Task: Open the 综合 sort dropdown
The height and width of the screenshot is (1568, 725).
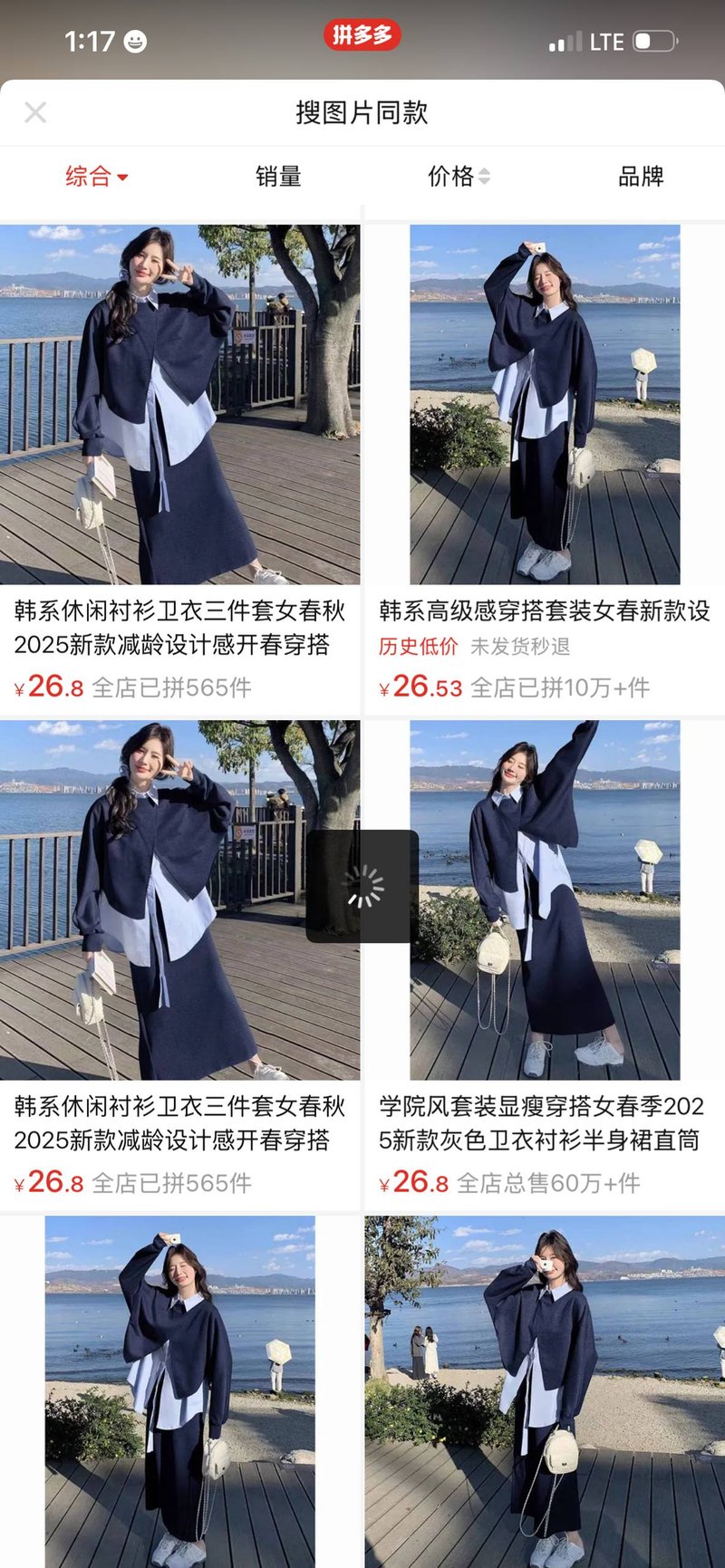Action: coord(96,176)
